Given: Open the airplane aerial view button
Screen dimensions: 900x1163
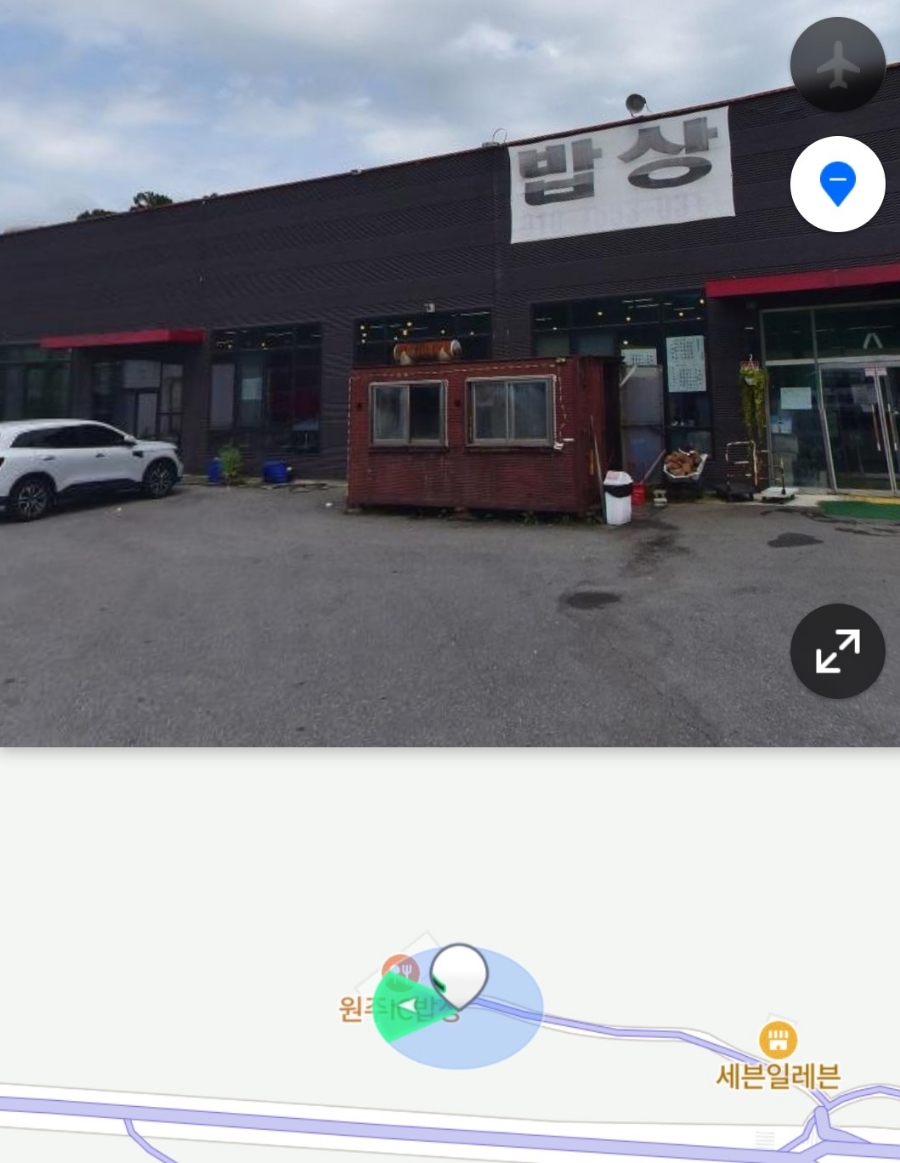Looking at the screenshot, I should [837, 65].
